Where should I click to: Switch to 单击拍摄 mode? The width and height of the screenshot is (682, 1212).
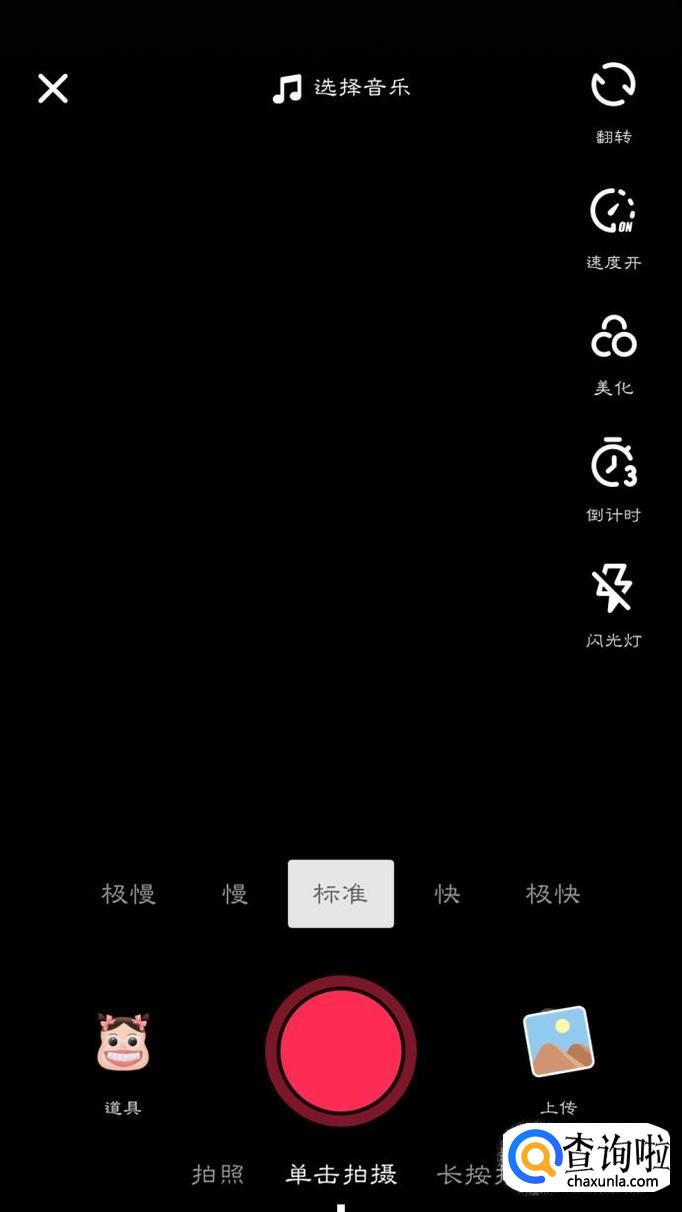coord(341,1174)
